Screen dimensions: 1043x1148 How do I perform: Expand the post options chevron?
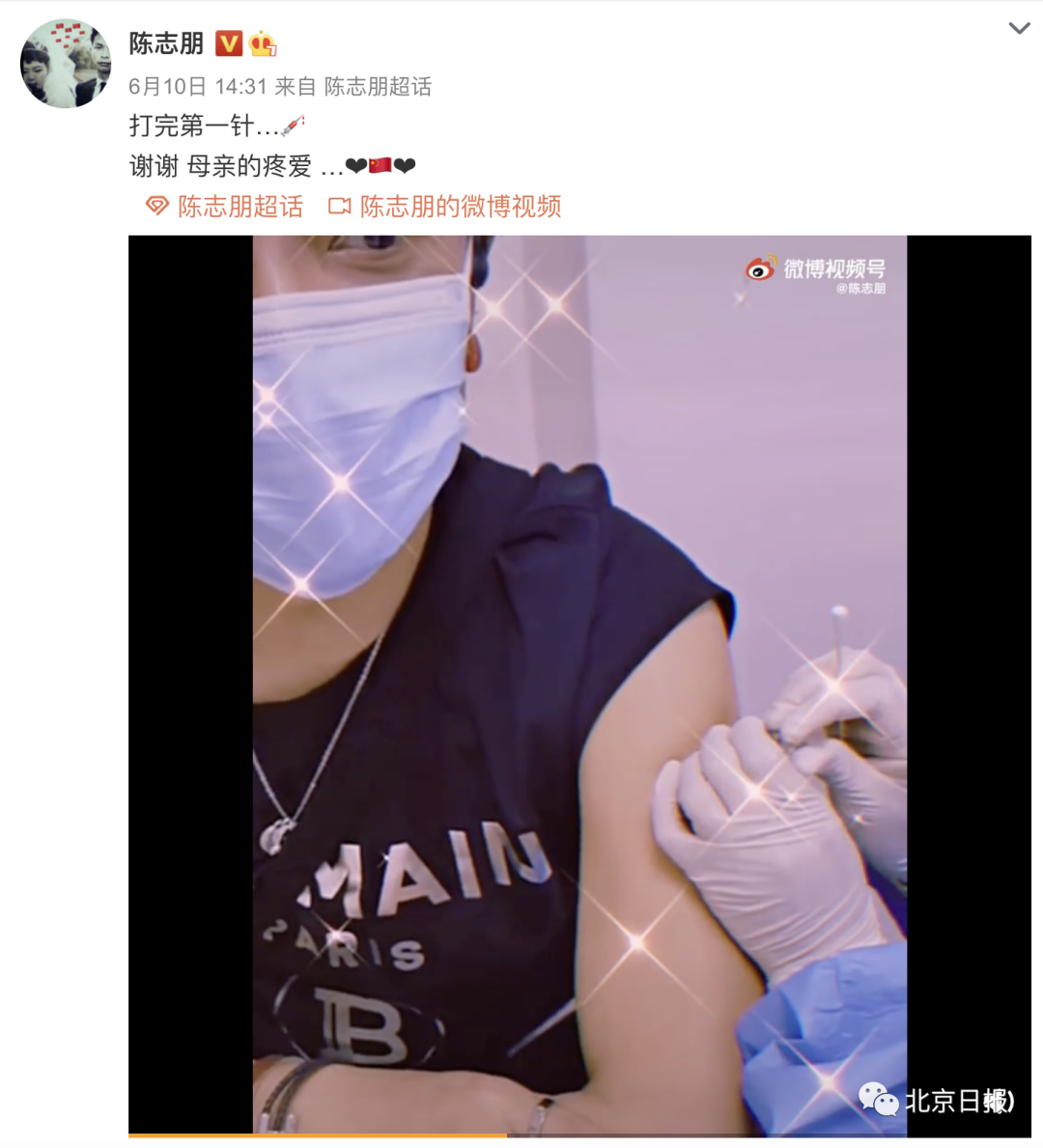pyautogui.click(x=1019, y=29)
